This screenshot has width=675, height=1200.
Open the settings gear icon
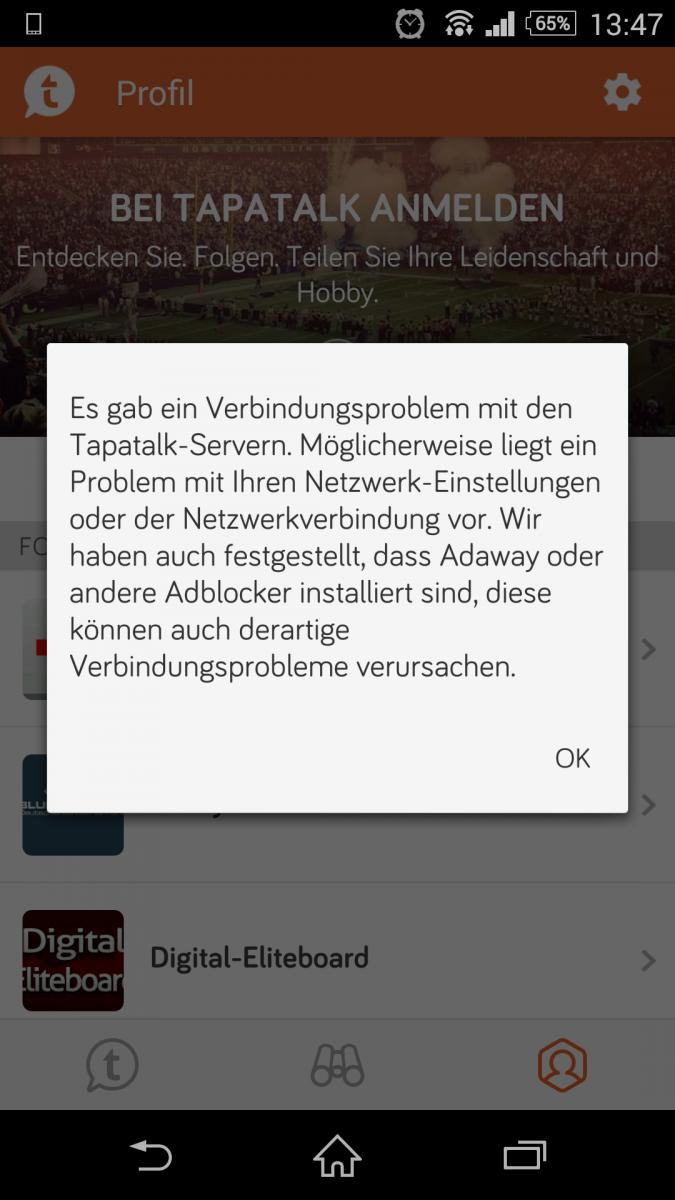pyautogui.click(x=622, y=93)
